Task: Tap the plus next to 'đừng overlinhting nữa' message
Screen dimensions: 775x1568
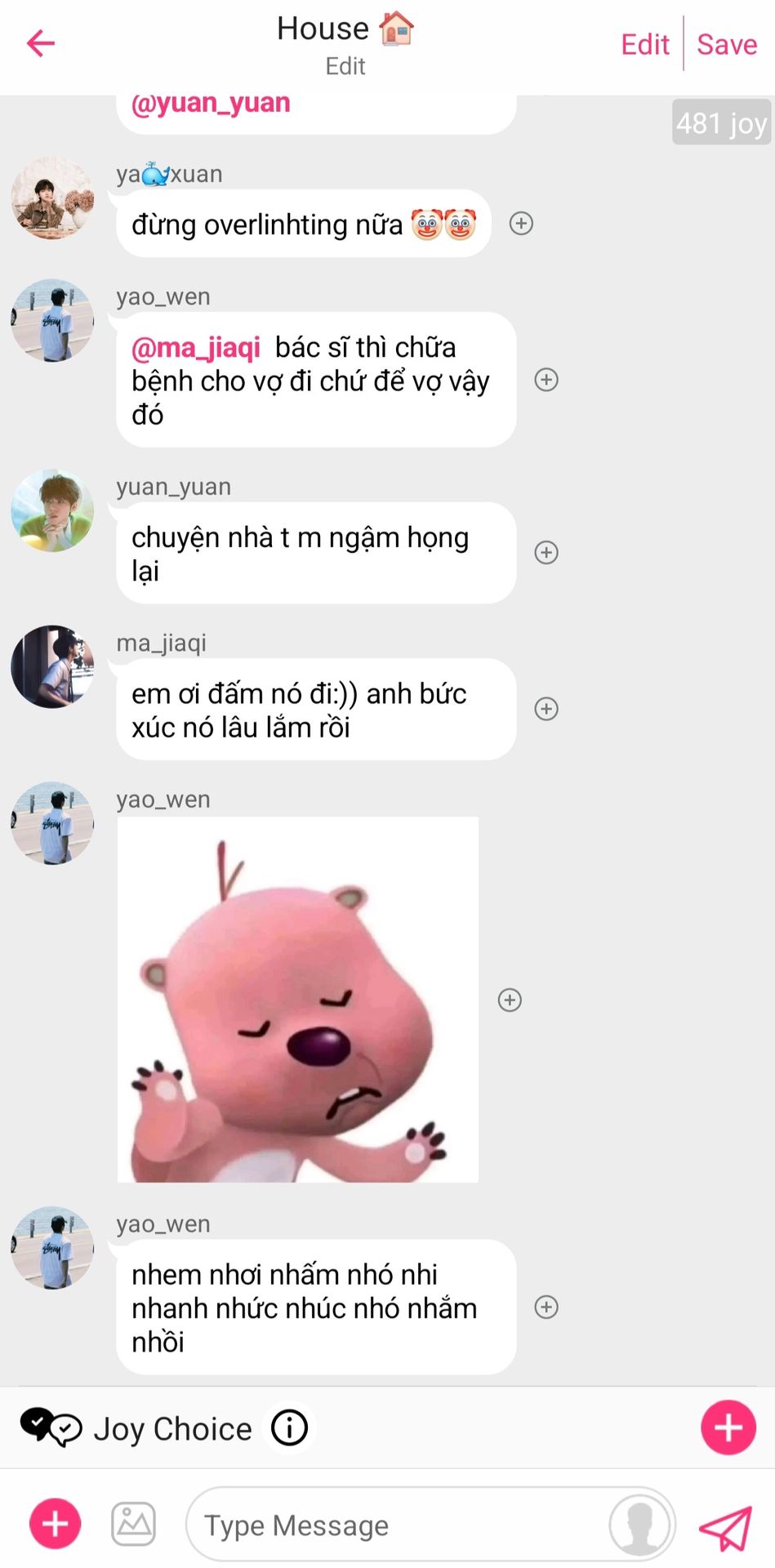Action: [521, 223]
